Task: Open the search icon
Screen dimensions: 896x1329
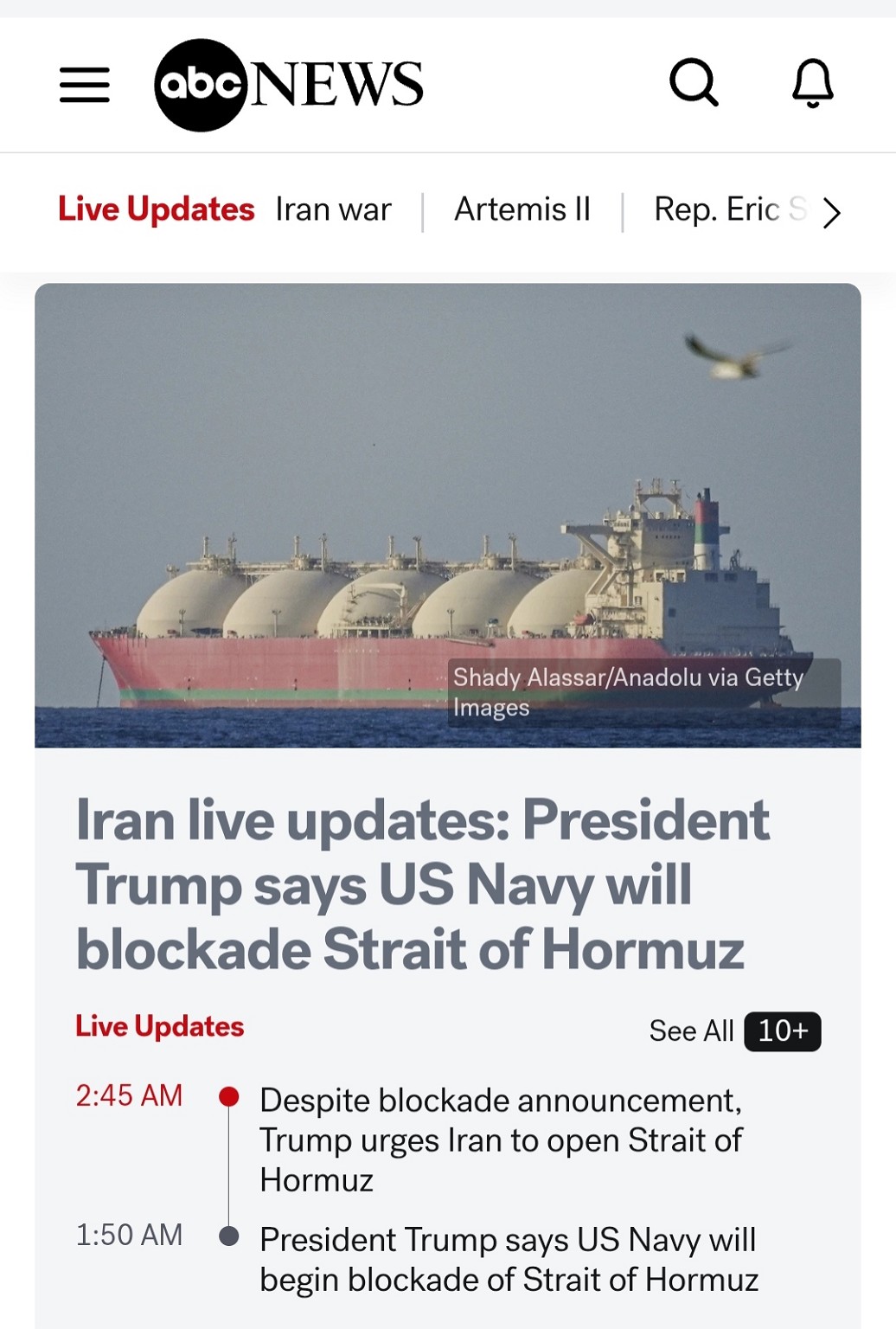Action: pyautogui.click(x=694, y=83)
